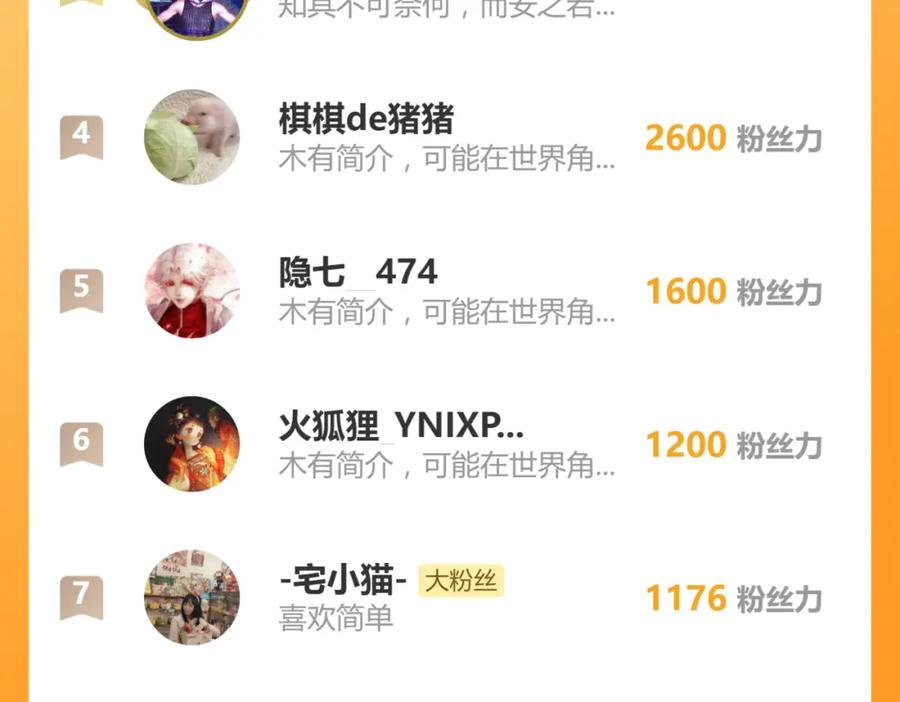View the avatar of 火狐狸_YNIXP...
The image size is (900, 702).
coord(192,444)
